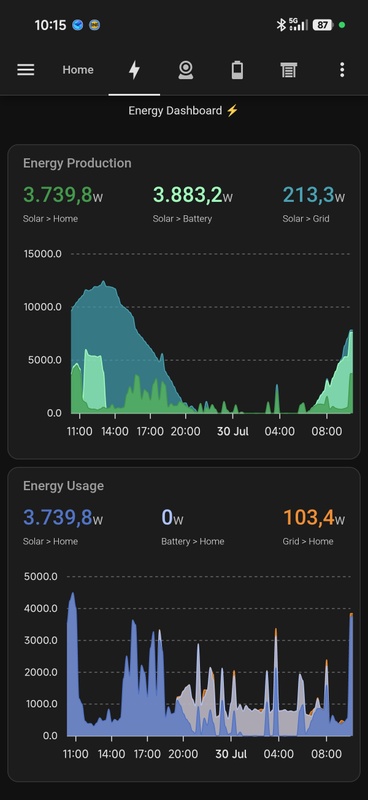The width and height of the screenshot is (368, 800).
Task: Open the Grid > Home reading details
Action: (x=314, y=527)
